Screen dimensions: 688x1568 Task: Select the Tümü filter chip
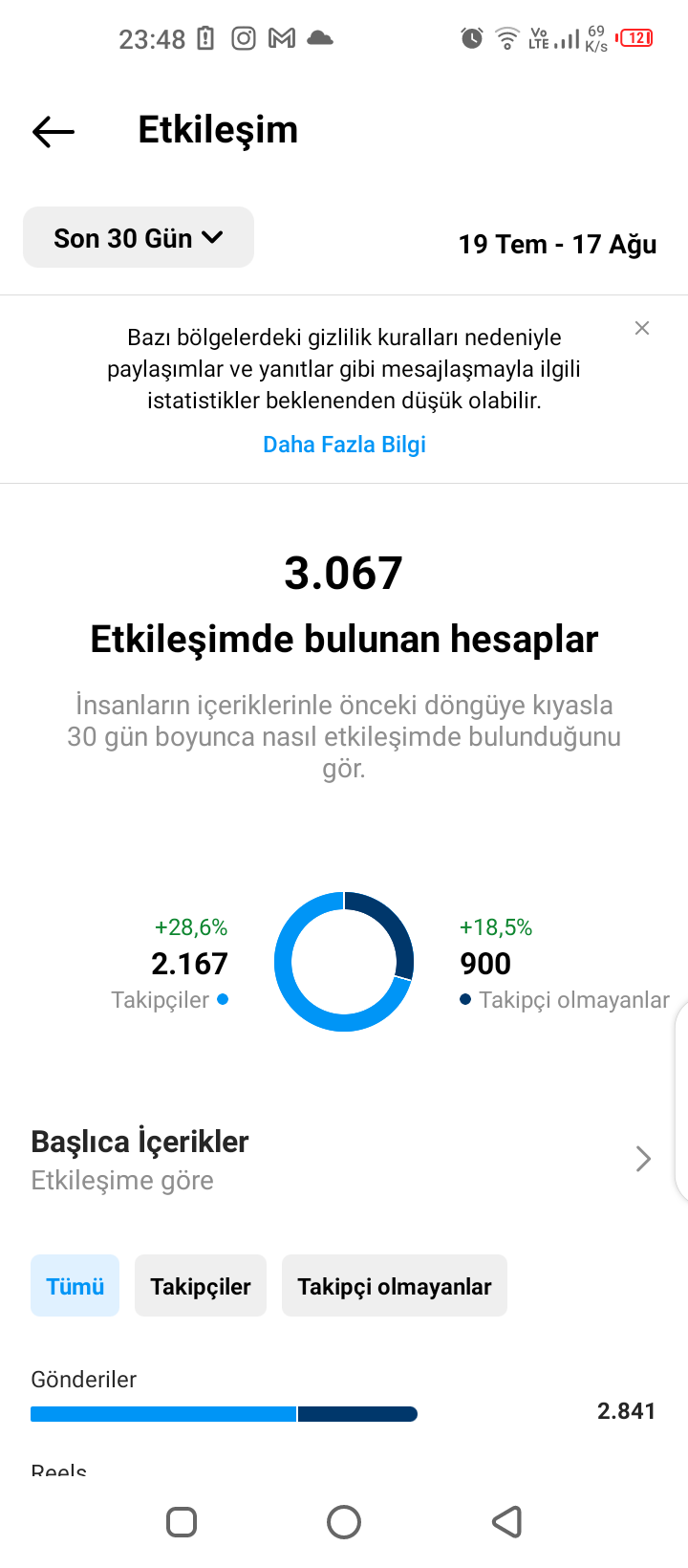pyautogui.click(x=75, y=1286)
